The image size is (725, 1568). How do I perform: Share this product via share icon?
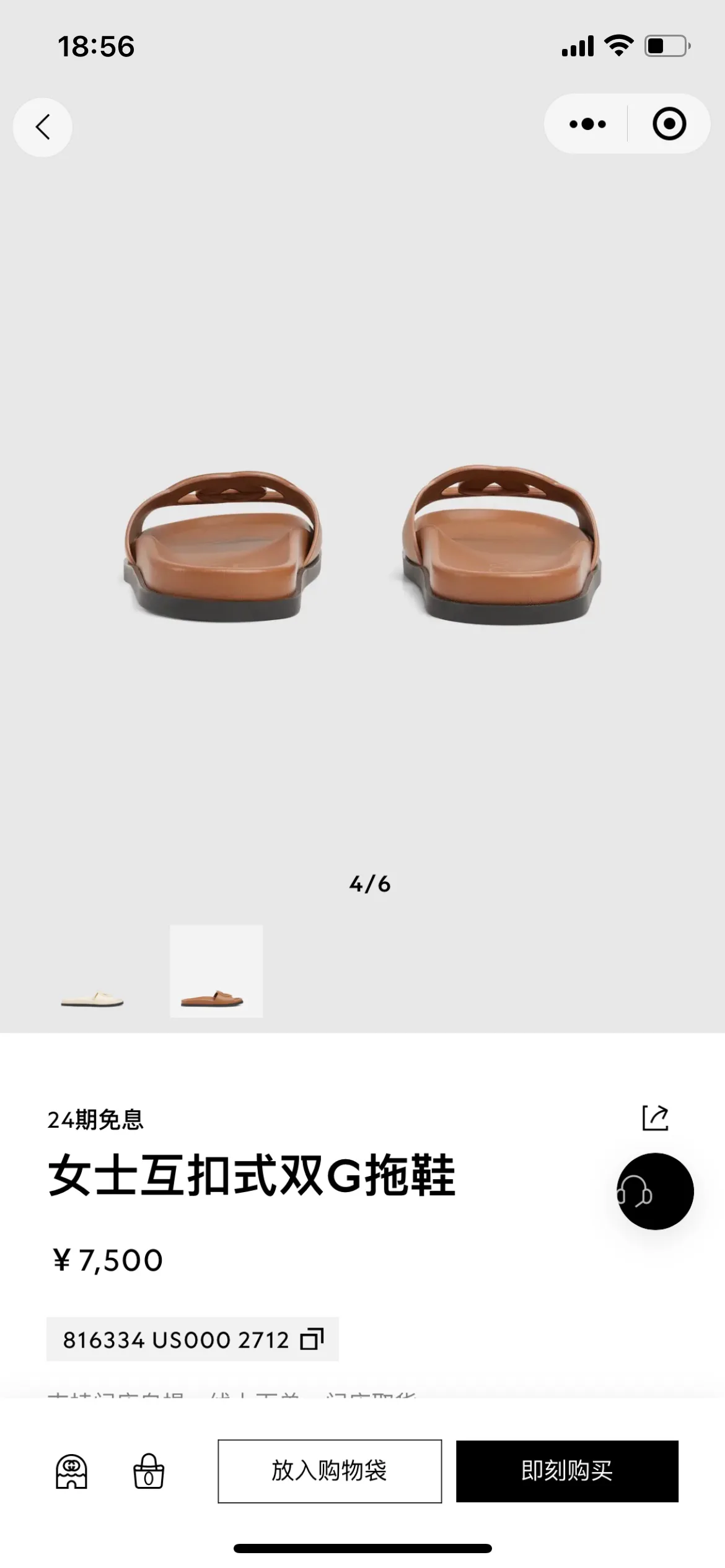(655, 1118)
